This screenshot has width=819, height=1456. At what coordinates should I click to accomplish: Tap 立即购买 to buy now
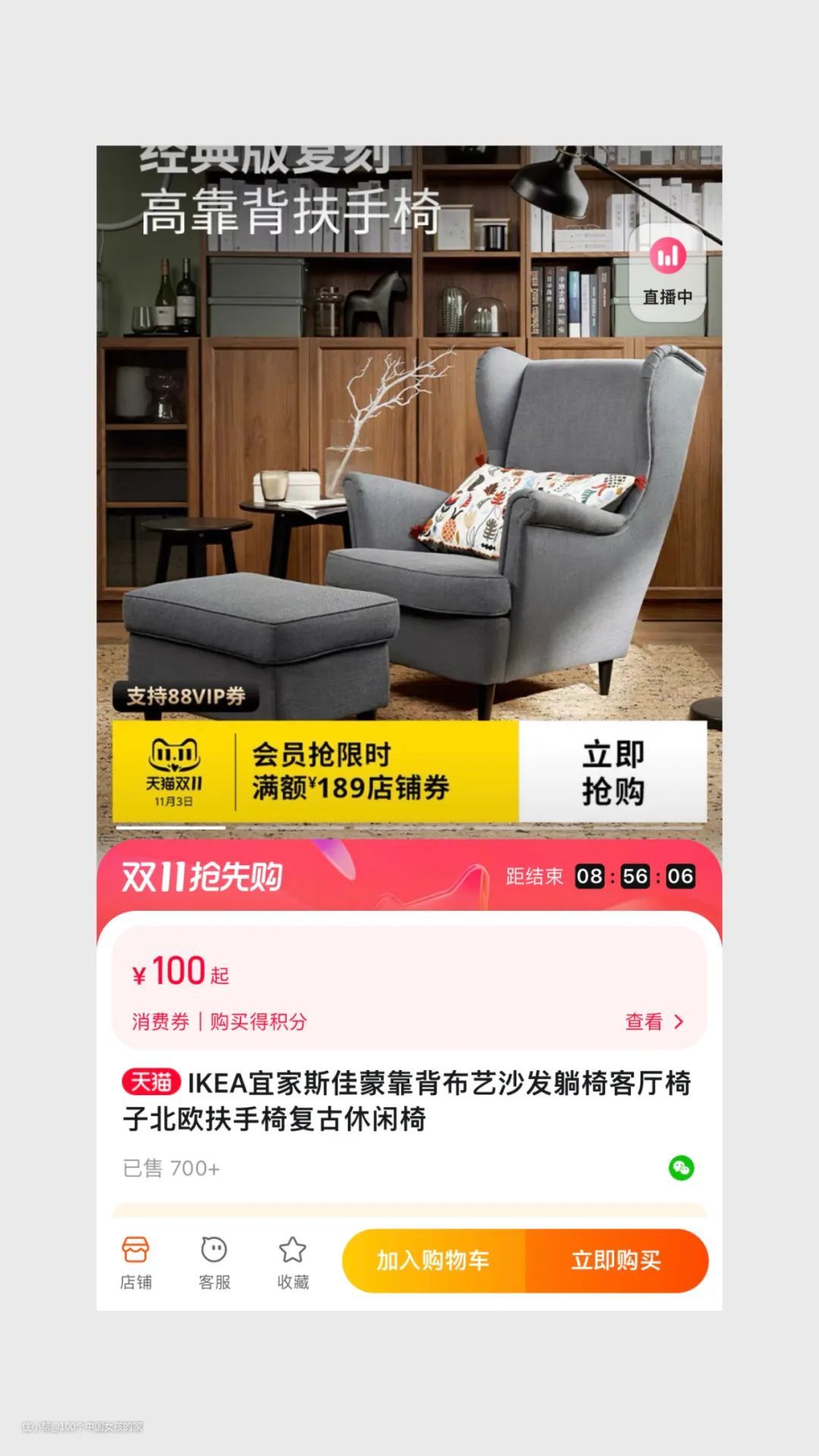tap(617, 1260)
